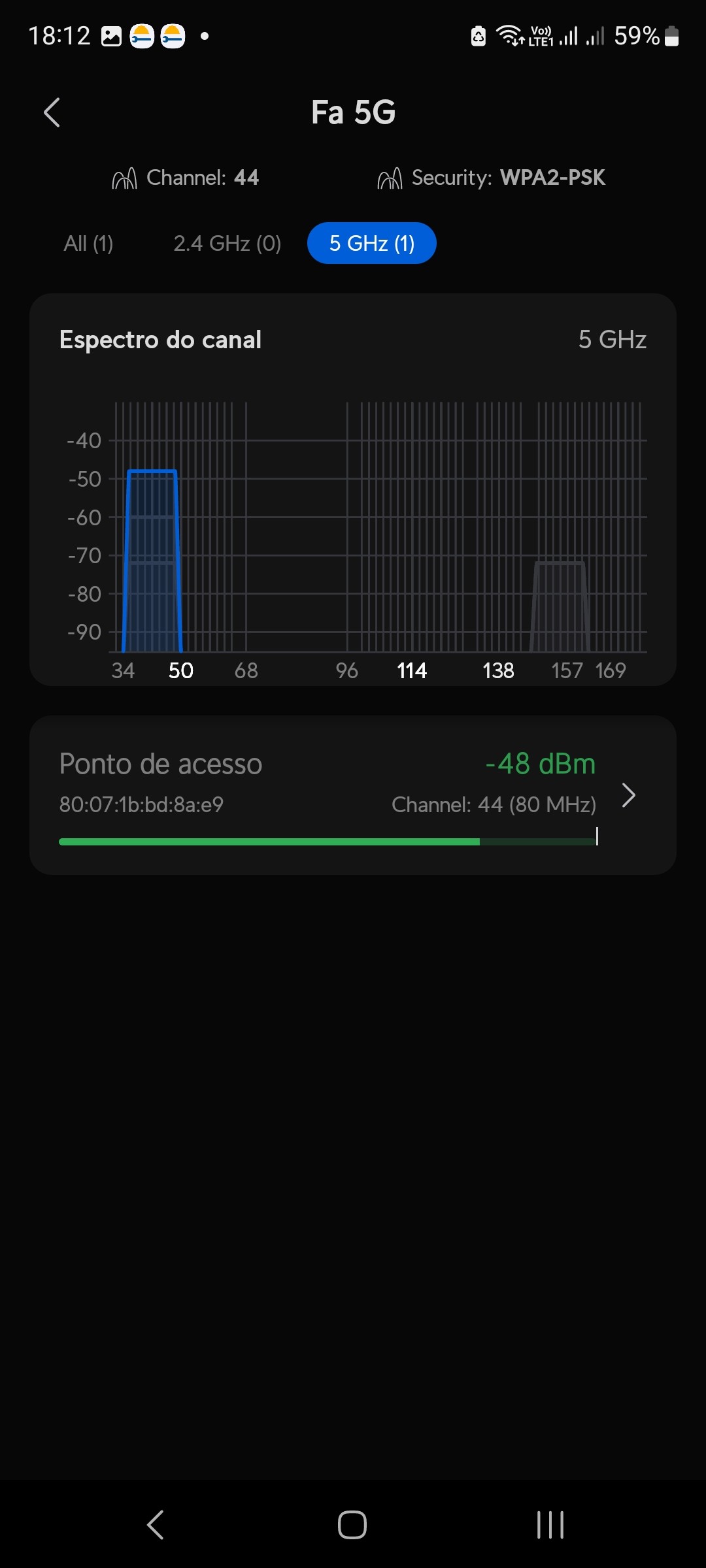Viewport: 706px width, 1568px height.
Task: Tap the system home button
Action: pyautogui.click(x=352, y=1525)
